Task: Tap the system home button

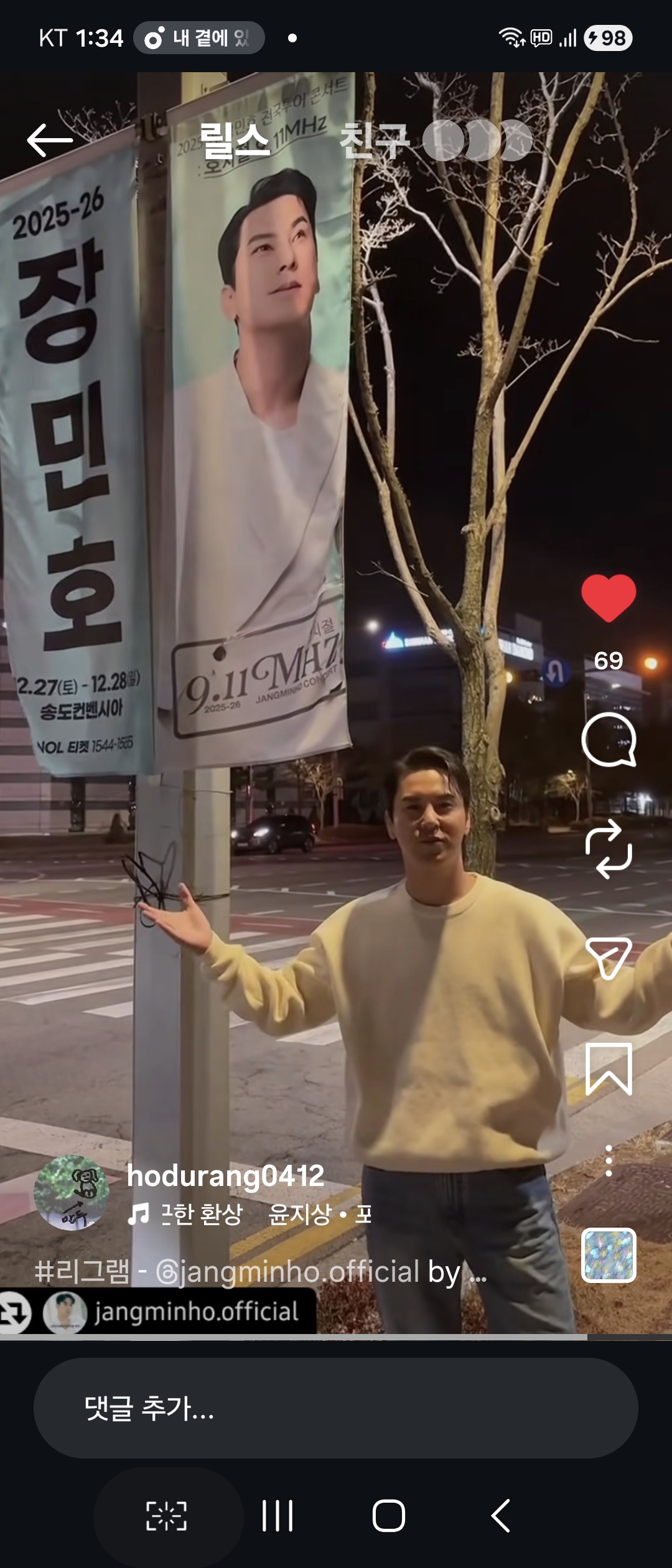Action: 389,1515
